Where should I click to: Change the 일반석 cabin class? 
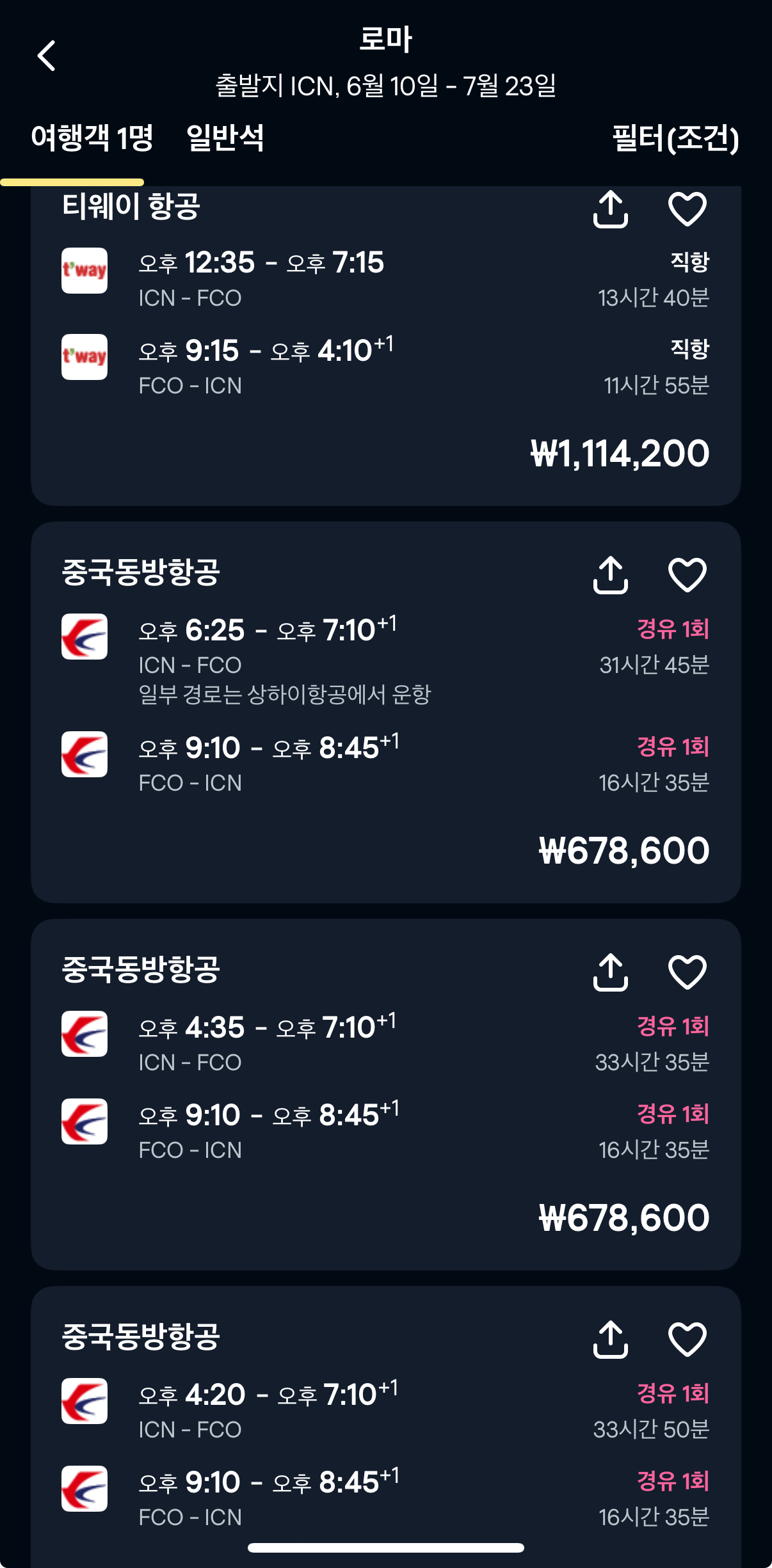point(225,138)
